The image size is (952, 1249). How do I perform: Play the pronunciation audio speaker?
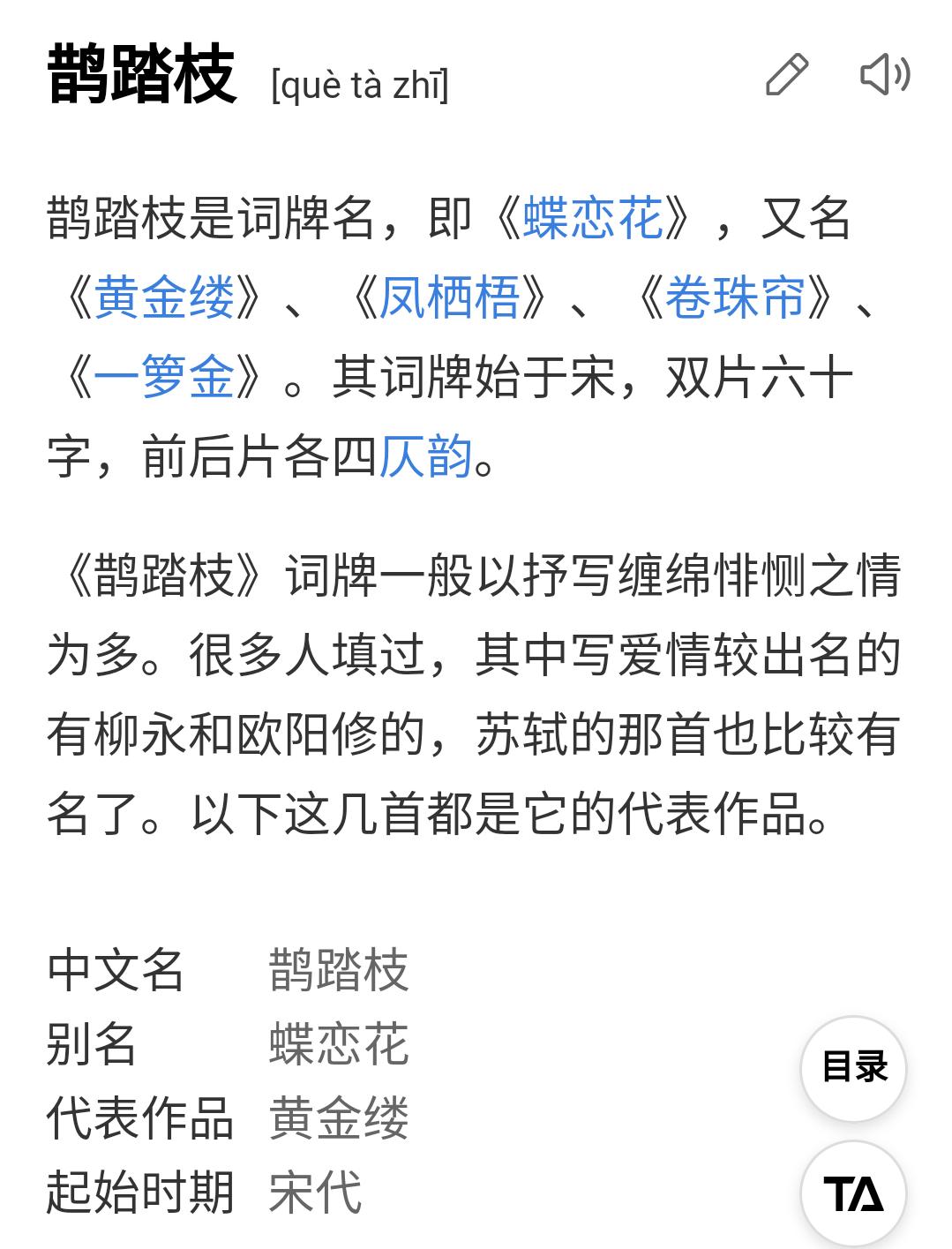pyautogui.click(x=884, y=74)
